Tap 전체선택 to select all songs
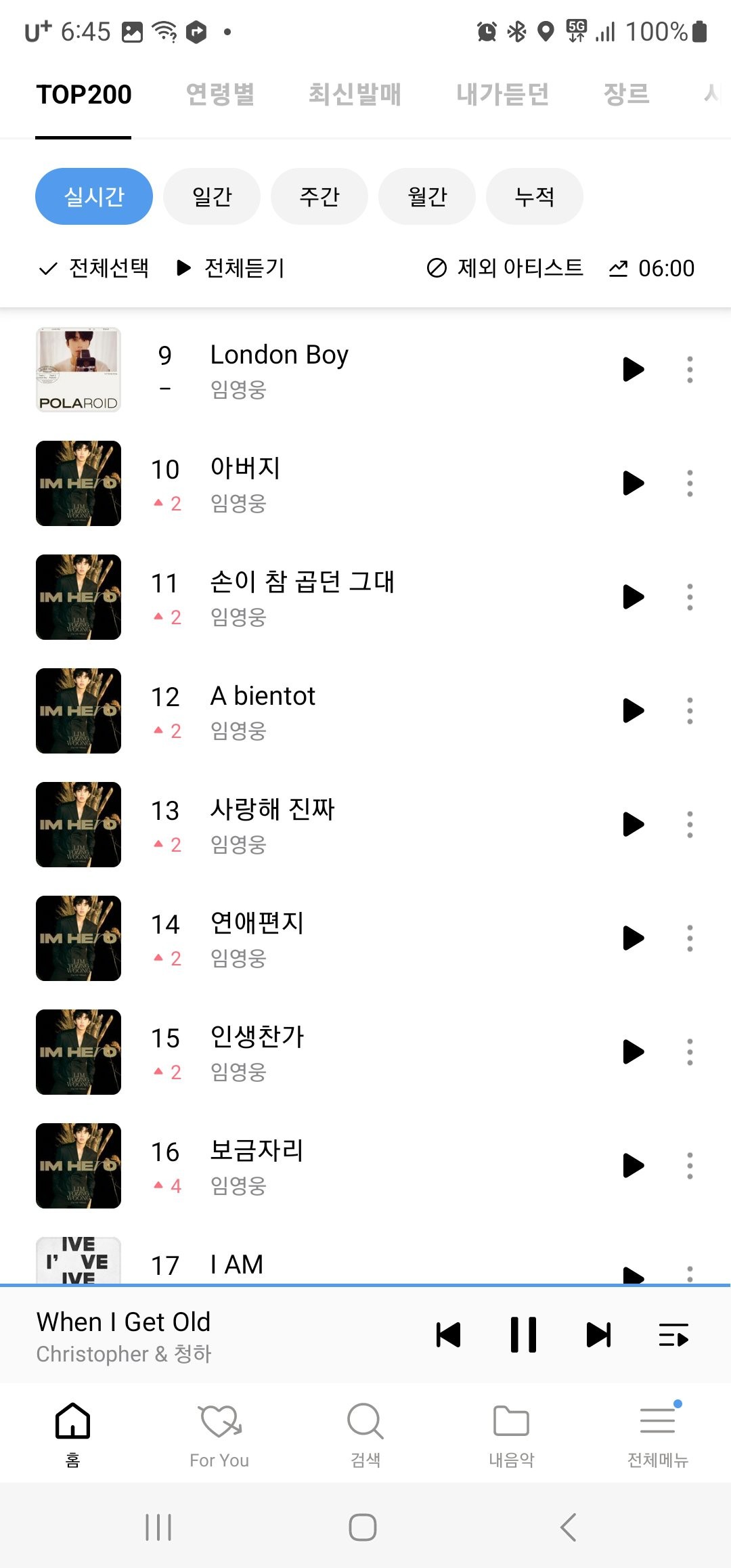 tap(94, 268)
